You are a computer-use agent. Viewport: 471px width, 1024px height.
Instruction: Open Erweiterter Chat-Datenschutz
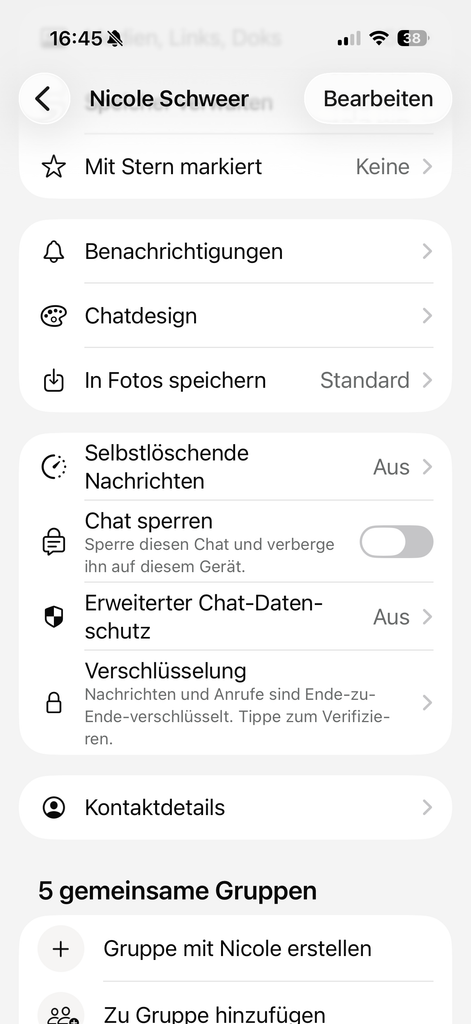(x=235, y=616)
